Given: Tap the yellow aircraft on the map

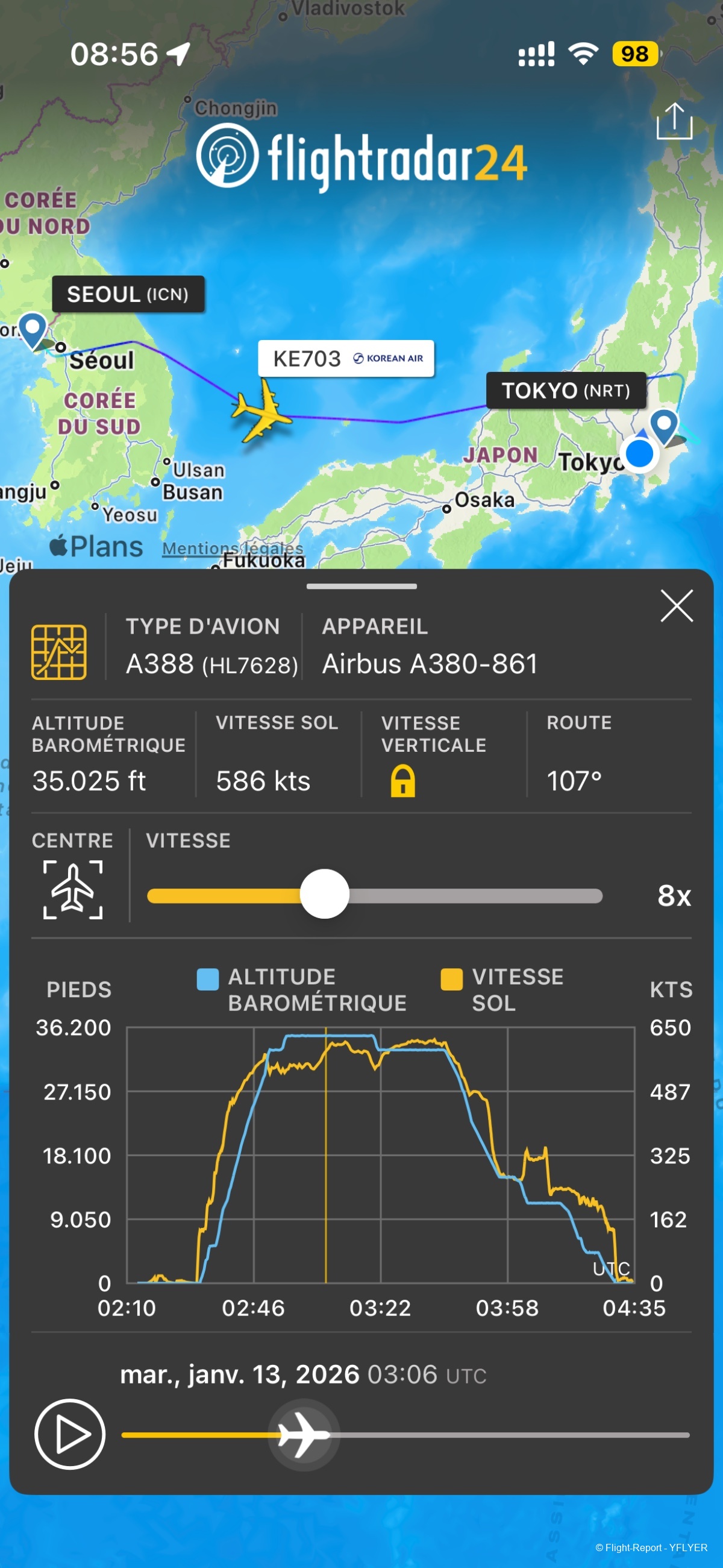Looking at the screenshot, I should tap(260, 411).
